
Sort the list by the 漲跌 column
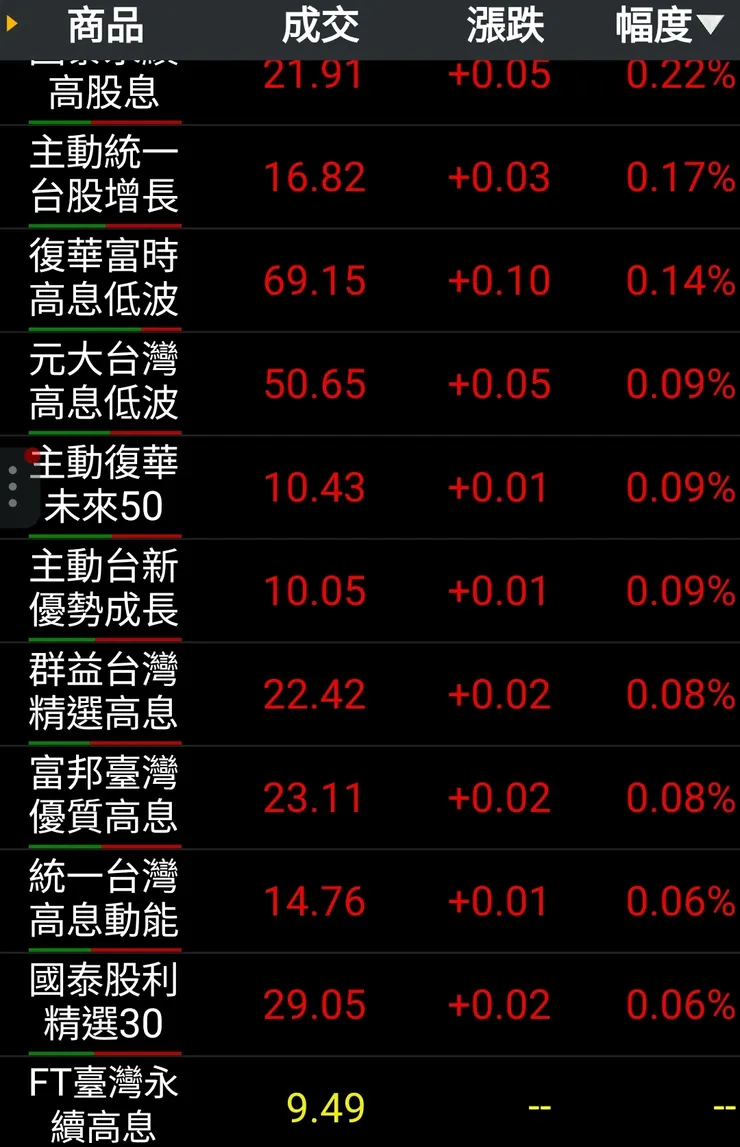click(x=503, y=27)
